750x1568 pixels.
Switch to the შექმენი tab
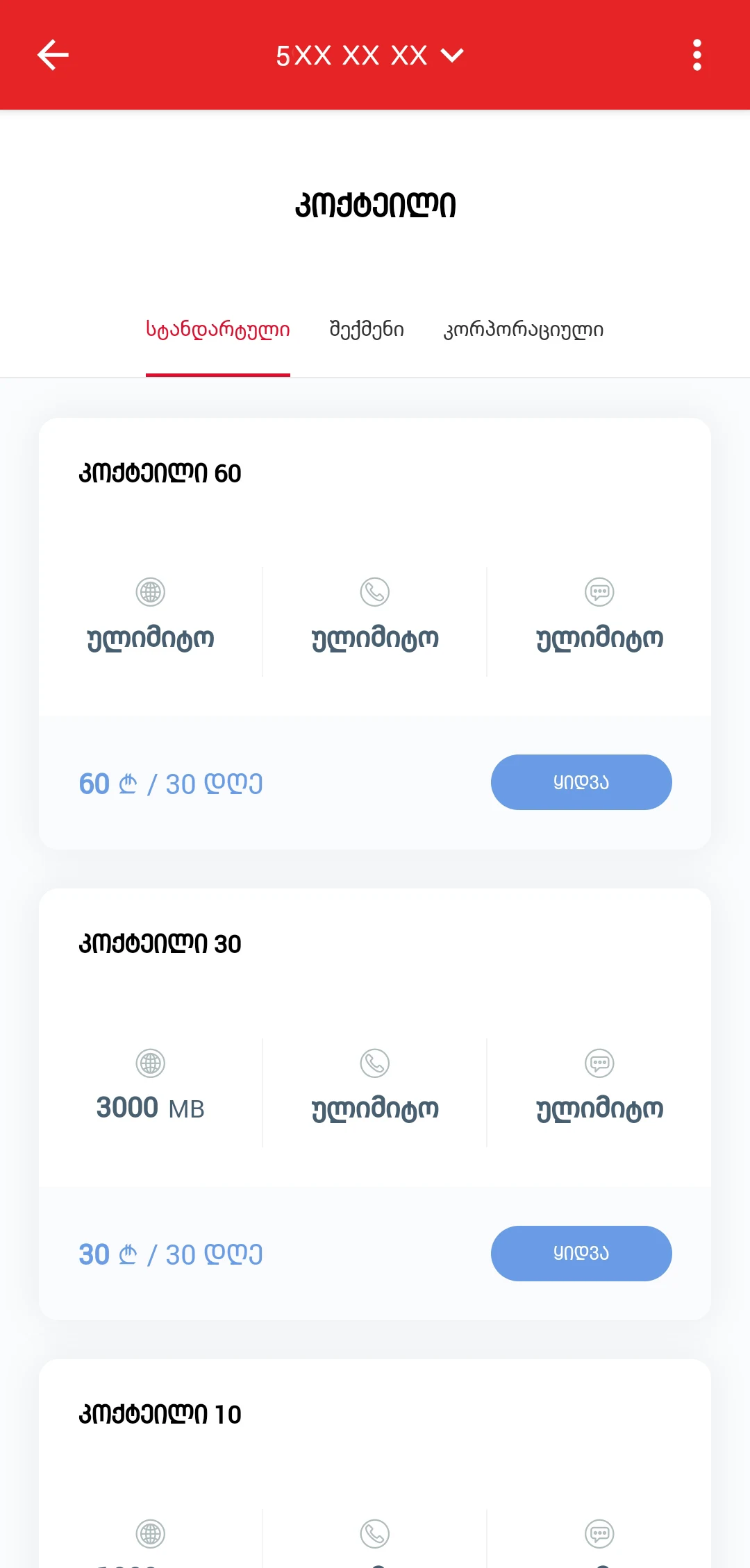tap(367, 330)
